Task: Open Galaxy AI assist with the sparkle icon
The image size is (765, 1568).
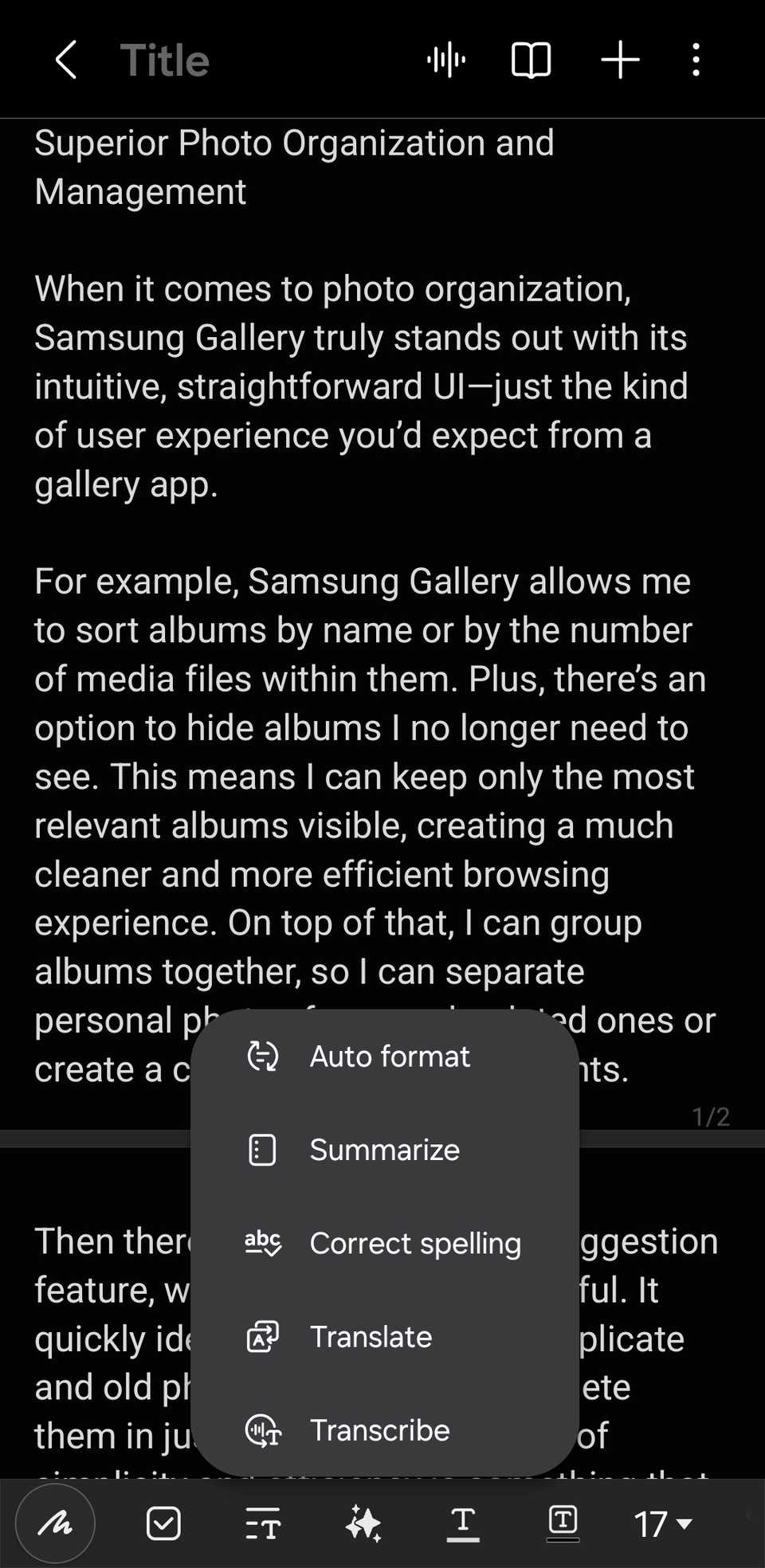Action: pos(363,1523)
